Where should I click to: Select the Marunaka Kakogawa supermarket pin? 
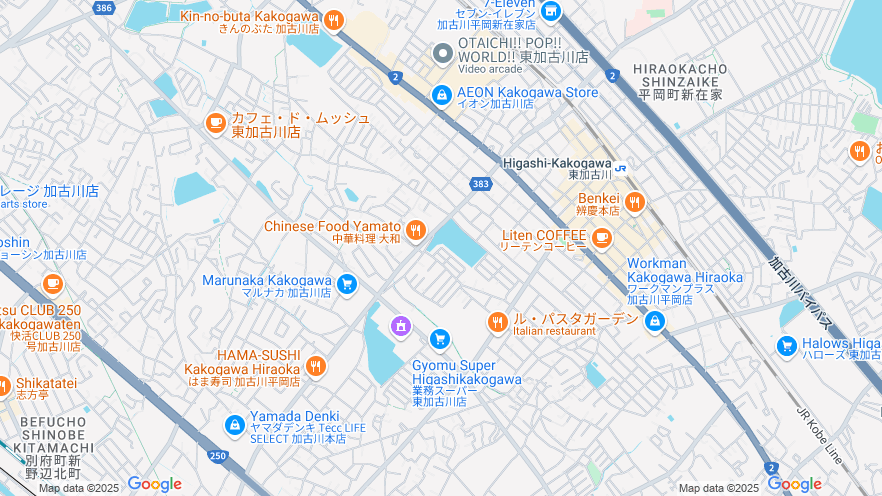coord(347,284)
